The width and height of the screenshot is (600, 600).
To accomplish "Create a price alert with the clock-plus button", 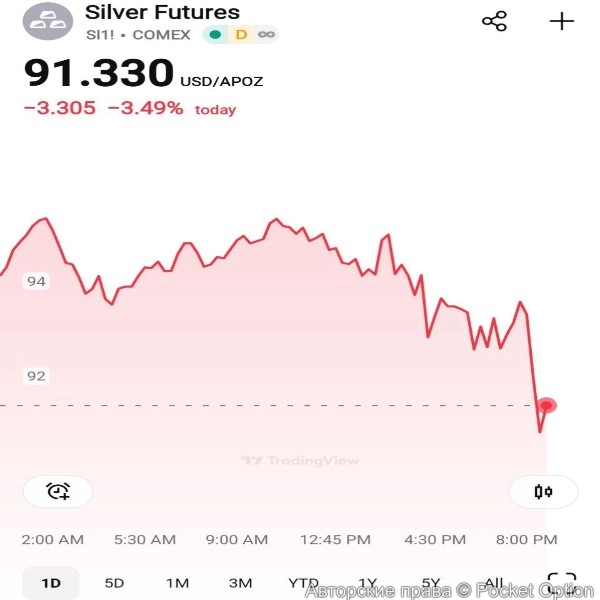I will click(58, 491).
